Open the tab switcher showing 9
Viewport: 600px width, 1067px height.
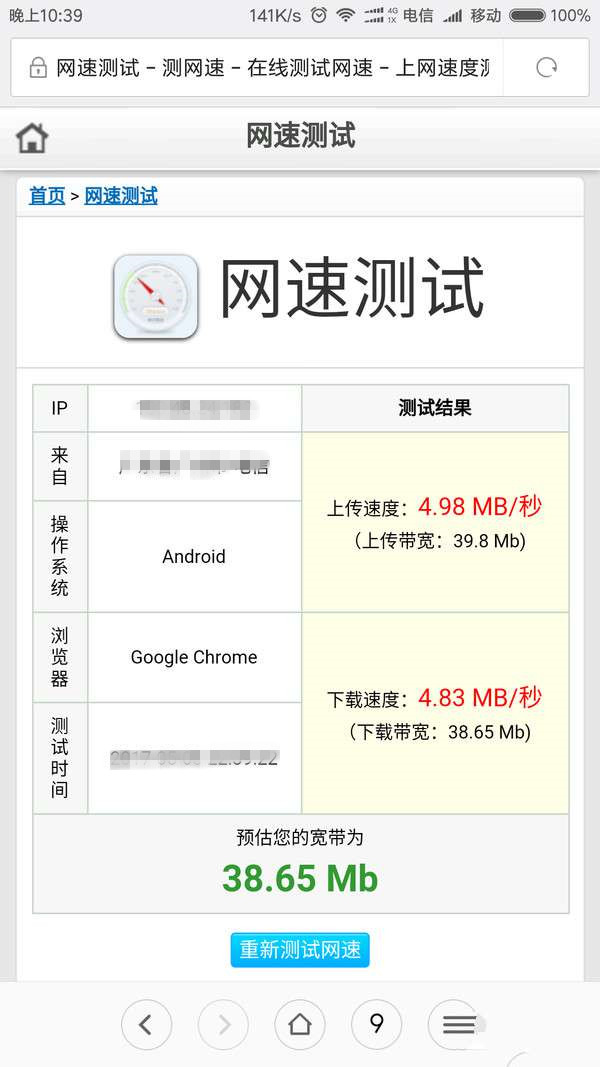(377, 1024)
